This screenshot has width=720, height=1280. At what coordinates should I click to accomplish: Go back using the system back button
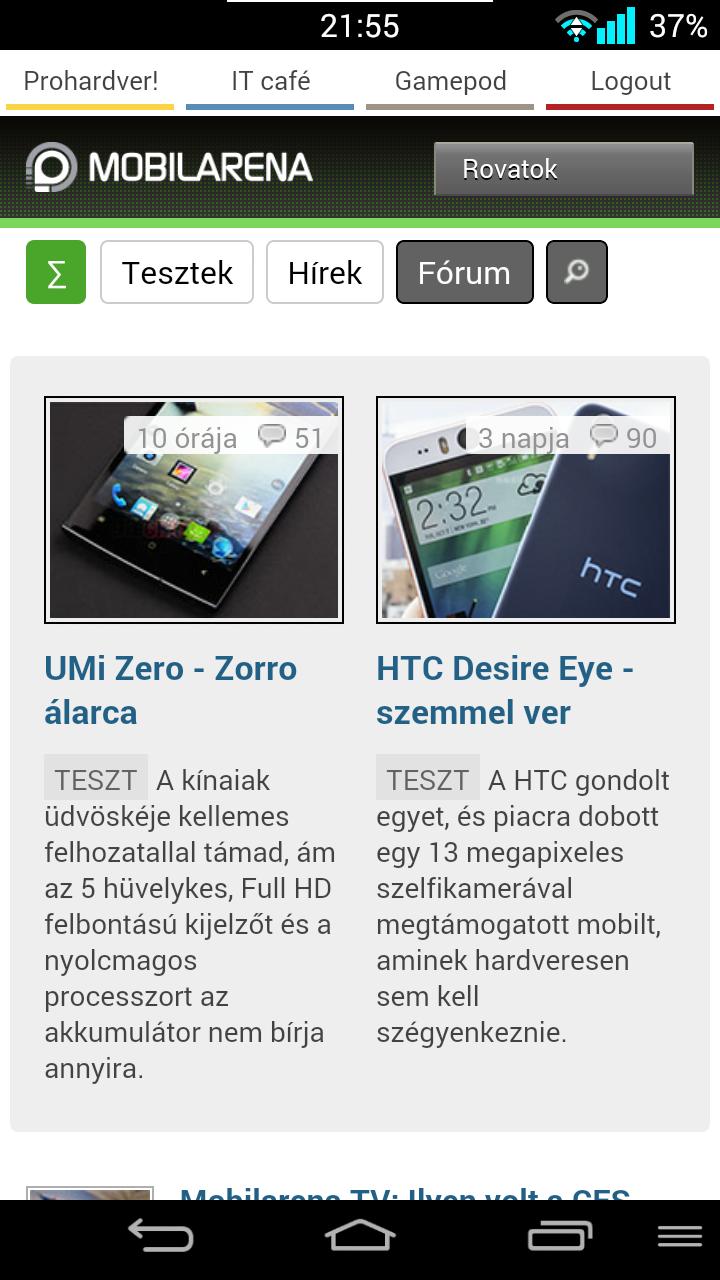coord(160,1238)
